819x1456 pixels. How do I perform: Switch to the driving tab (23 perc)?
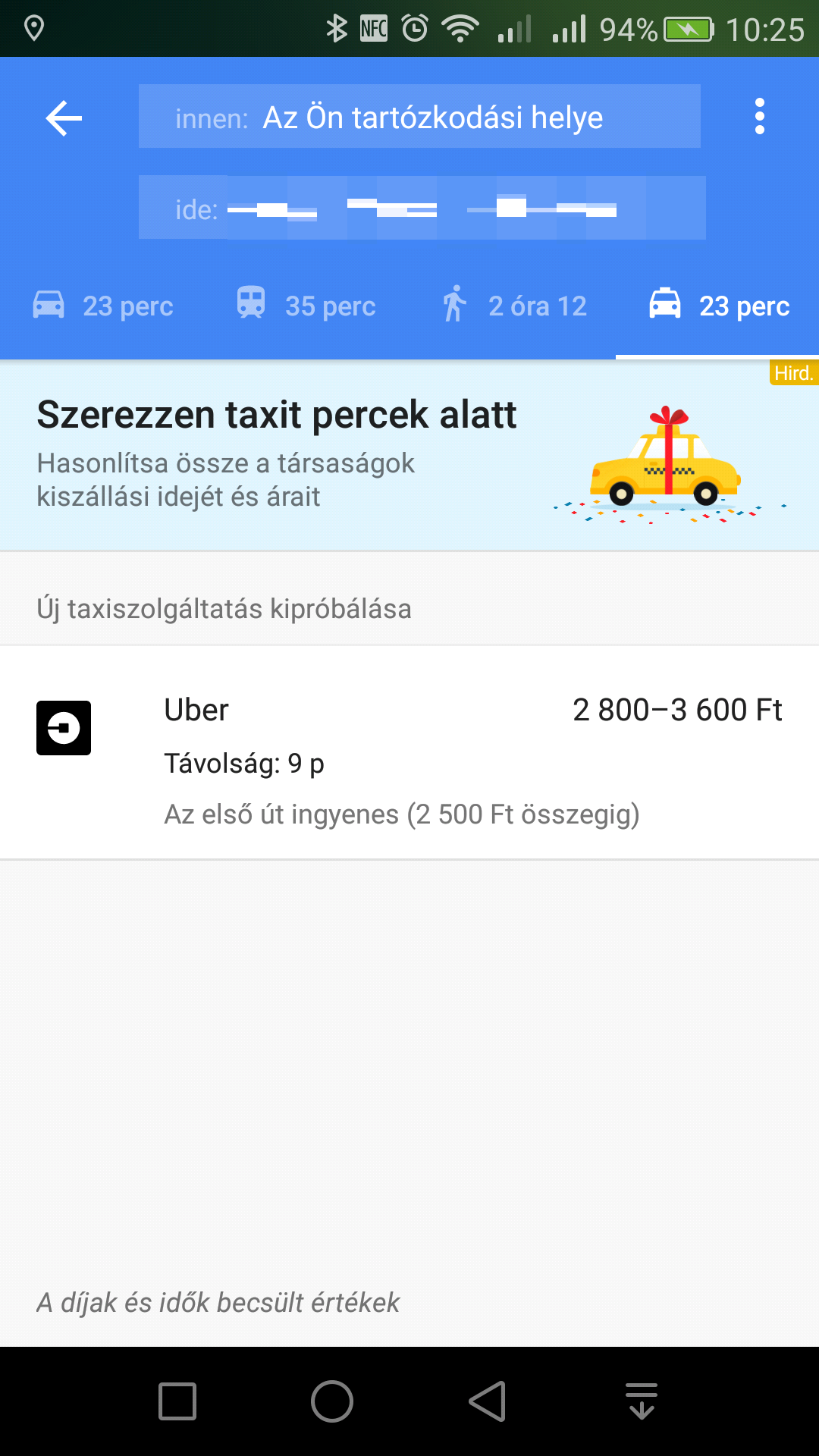coord(103,306)
